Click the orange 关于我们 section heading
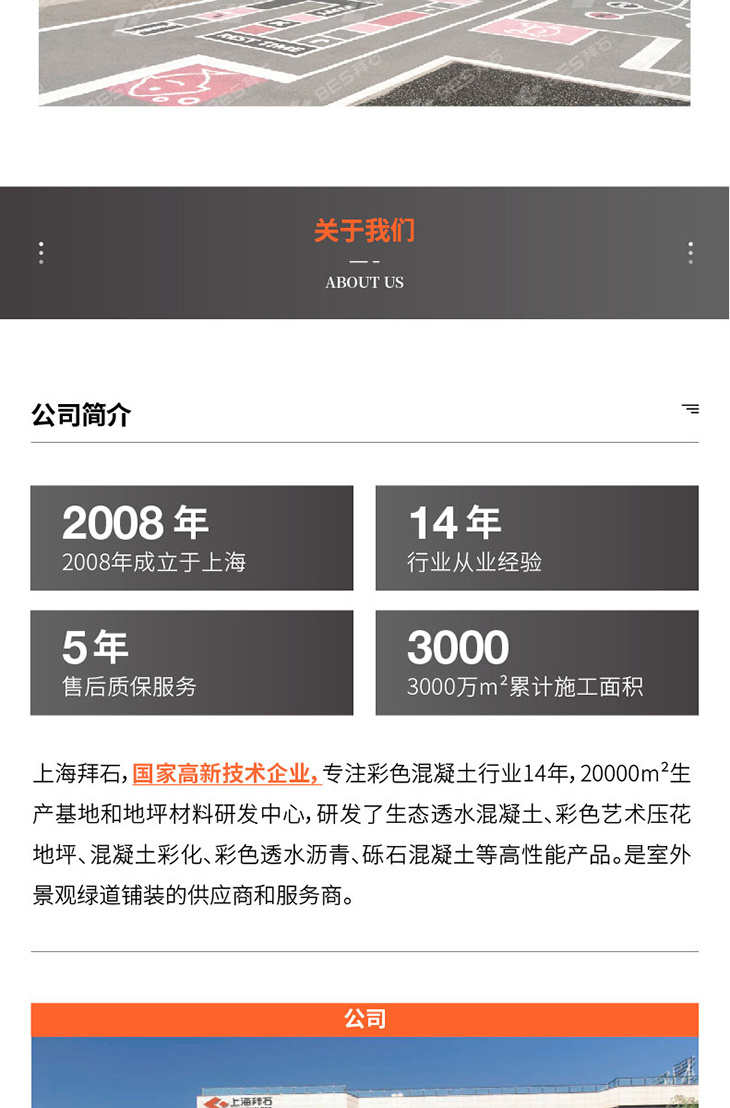Screen dimensions: 730x1108 coord(365,231)
